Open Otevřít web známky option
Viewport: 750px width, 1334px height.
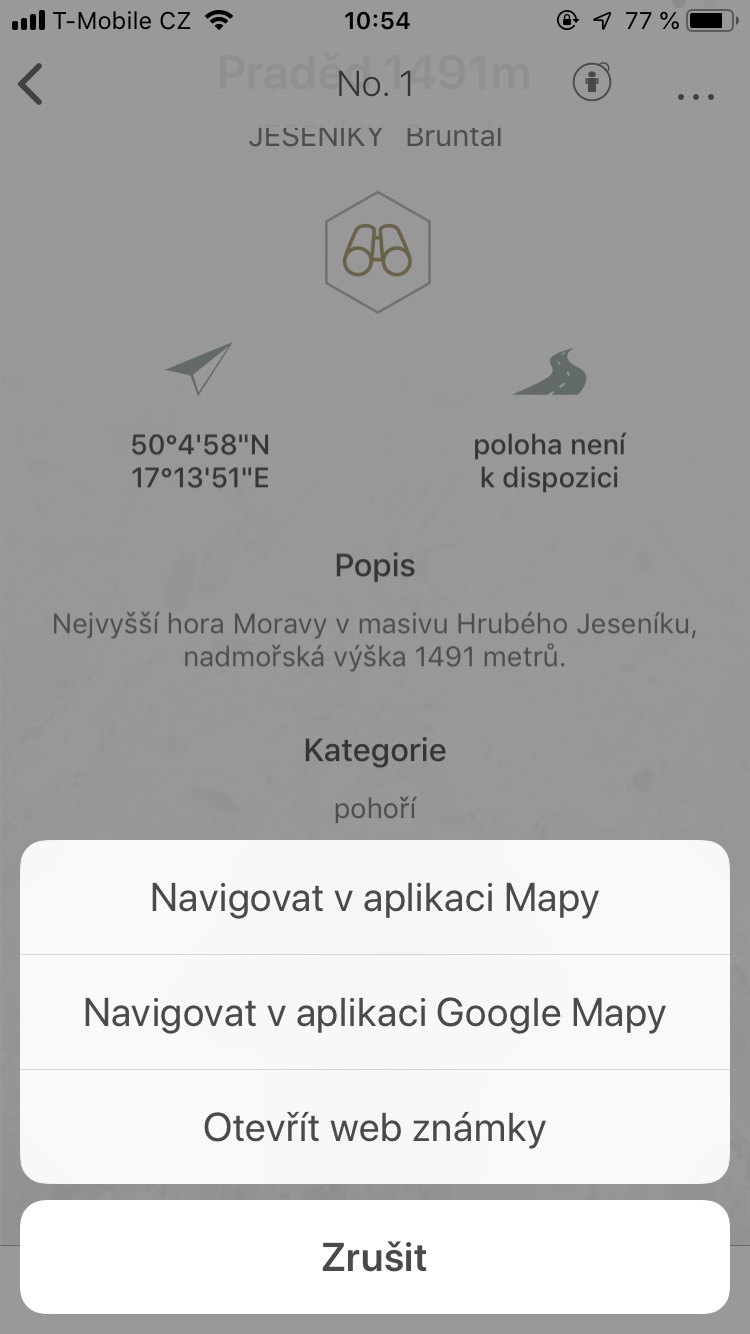click(375, 1128)
